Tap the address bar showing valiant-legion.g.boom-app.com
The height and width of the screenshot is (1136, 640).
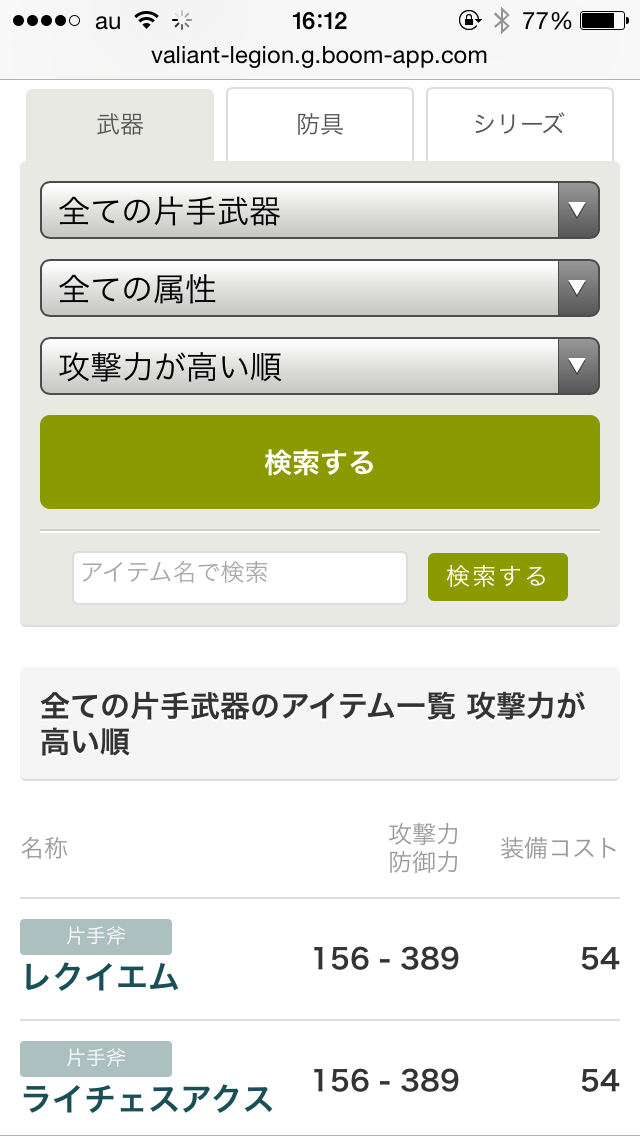320,55
